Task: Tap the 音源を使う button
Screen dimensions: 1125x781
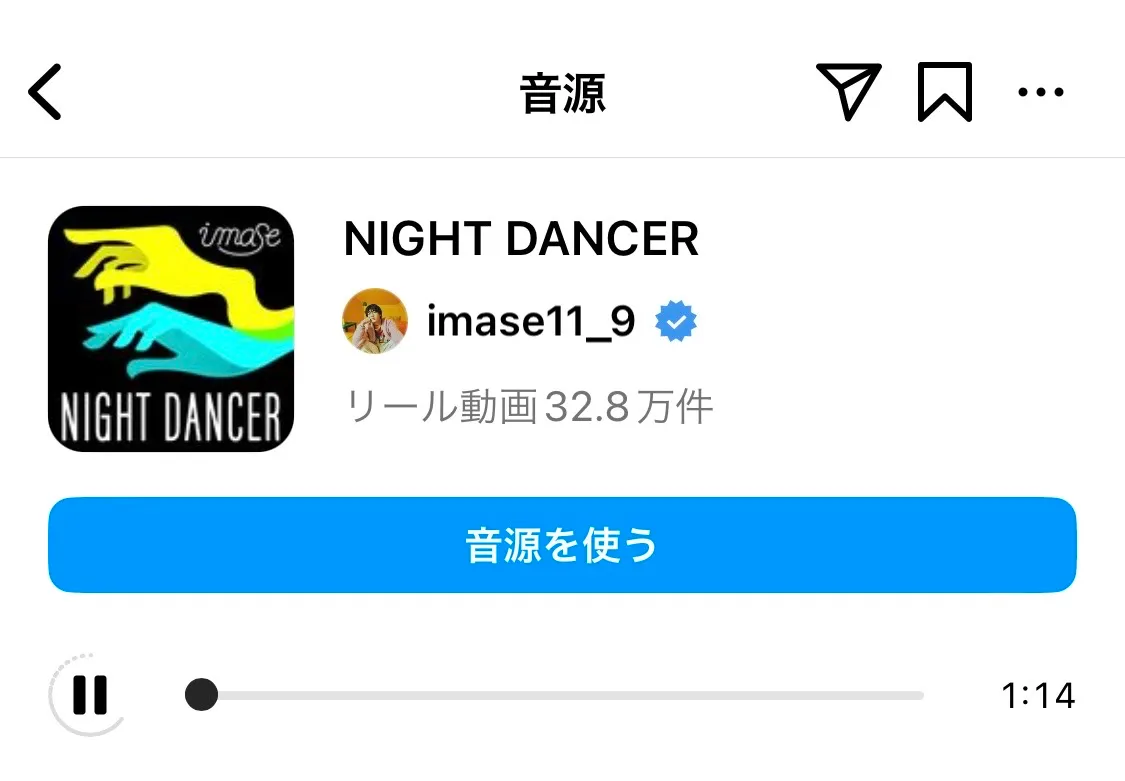Action: 562,545
